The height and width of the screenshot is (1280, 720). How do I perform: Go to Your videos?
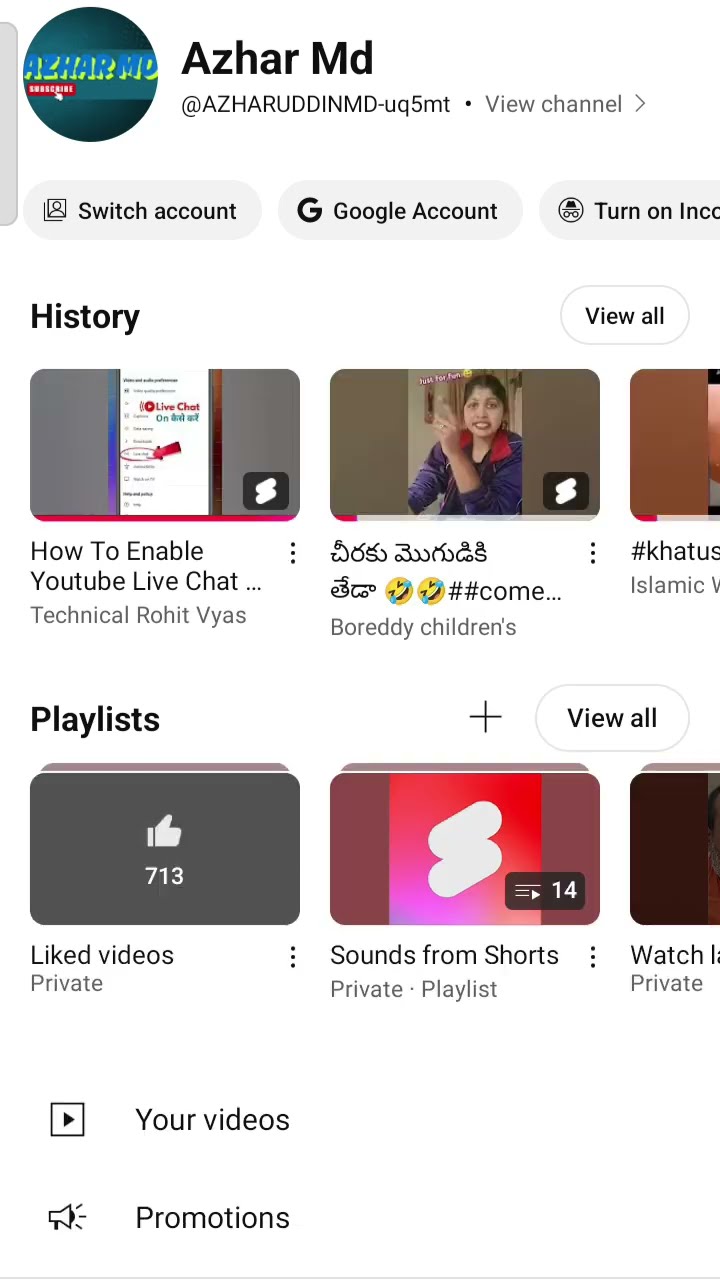[x=212, y=1120]
